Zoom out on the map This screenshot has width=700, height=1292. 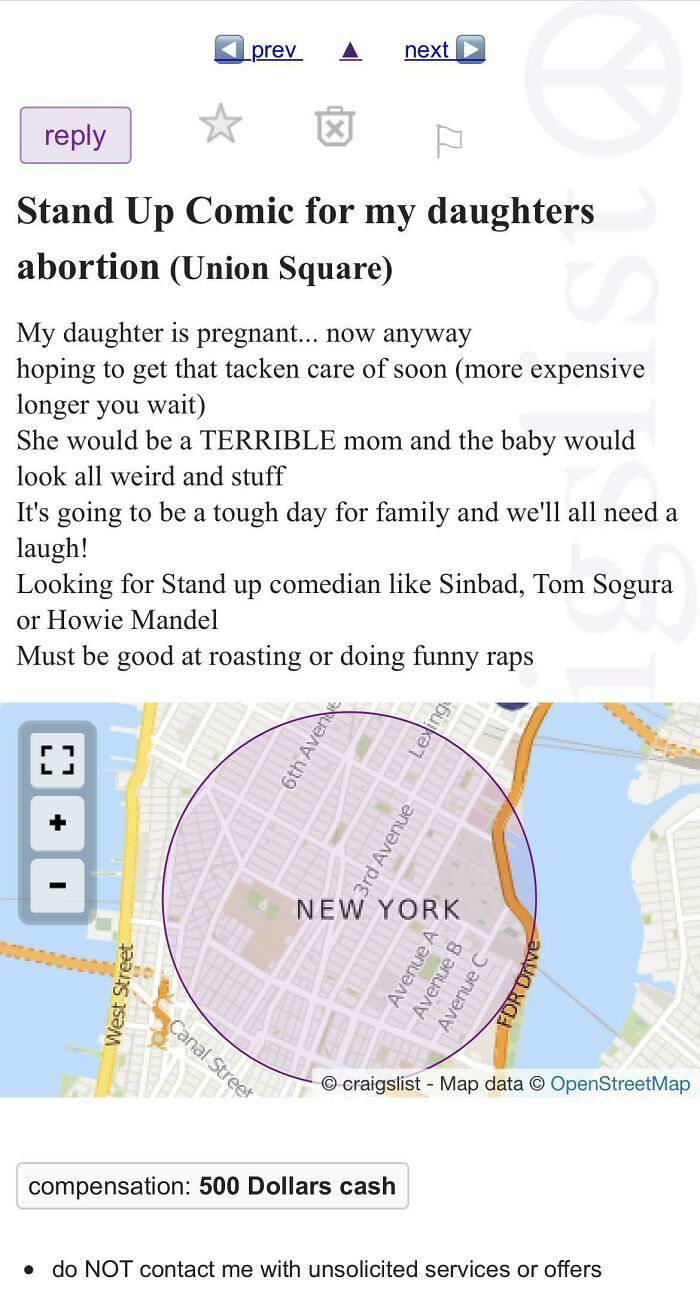(x=57, y=885)
